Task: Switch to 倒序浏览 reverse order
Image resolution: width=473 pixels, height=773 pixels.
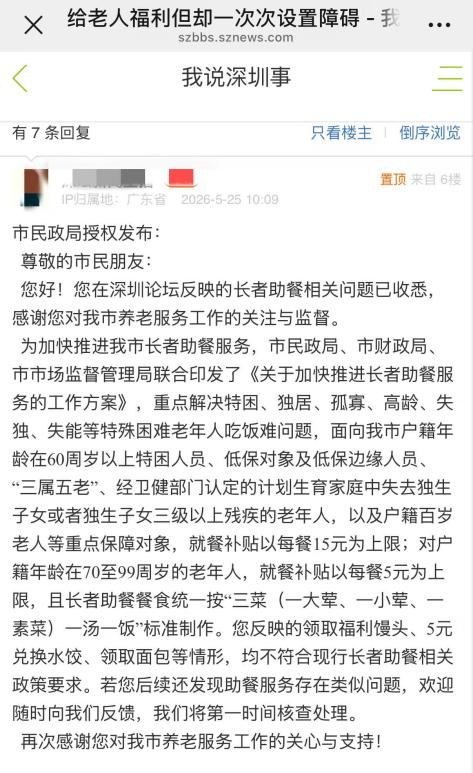Action: (x=429, y=133)
